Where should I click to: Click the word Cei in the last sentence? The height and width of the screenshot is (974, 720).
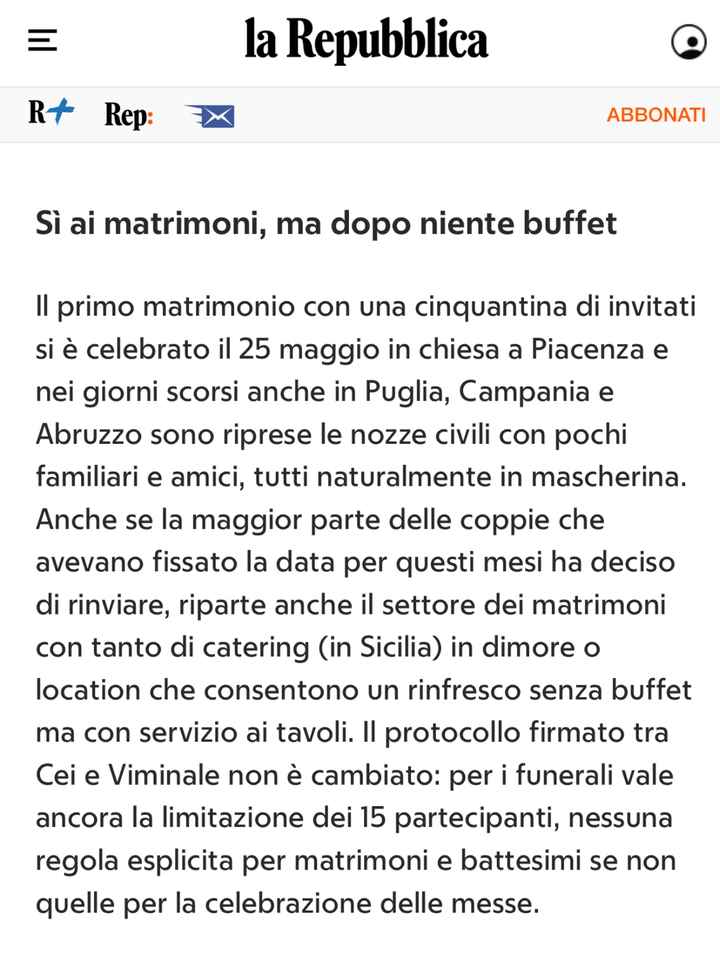click(x=59, y=775)
